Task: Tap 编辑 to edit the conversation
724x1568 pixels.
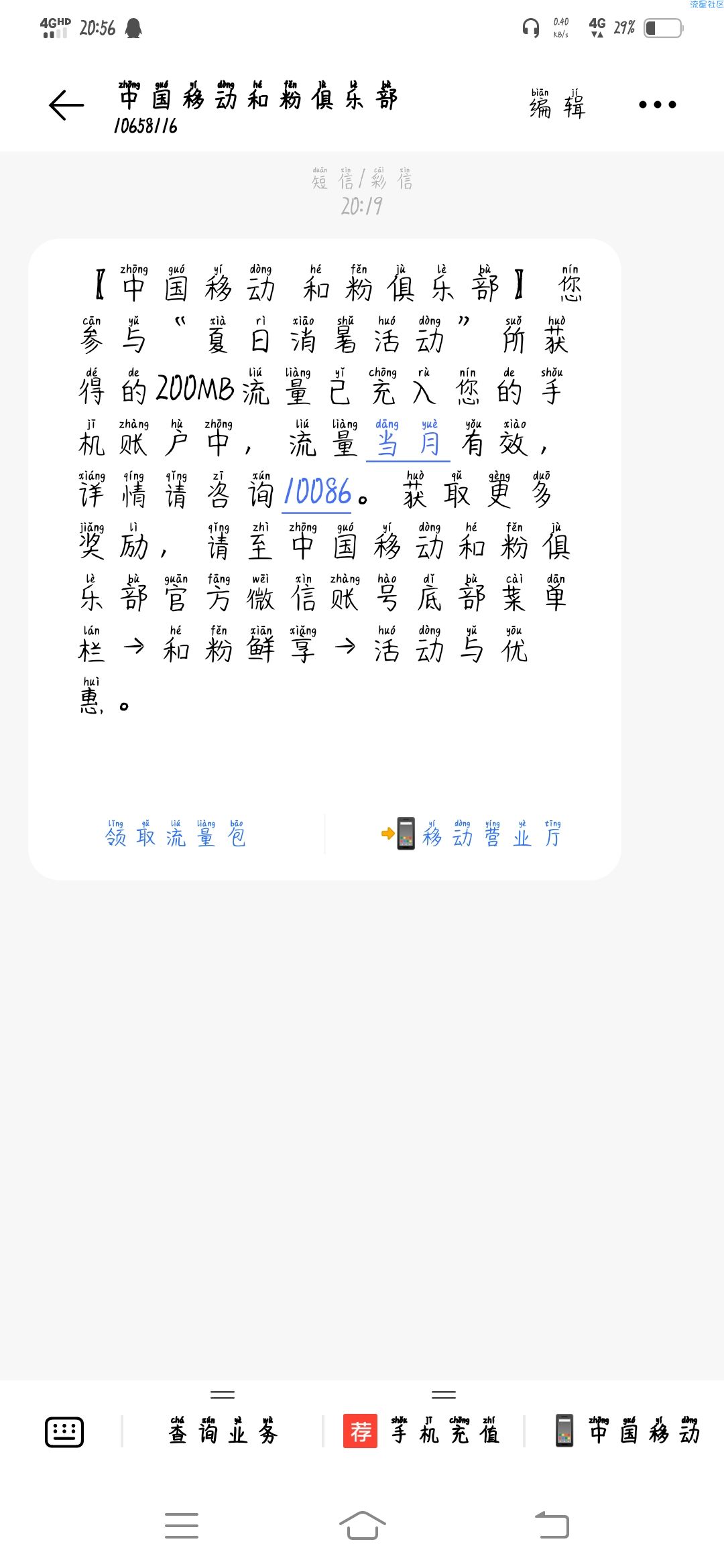Action: click(x=557, y=105)
